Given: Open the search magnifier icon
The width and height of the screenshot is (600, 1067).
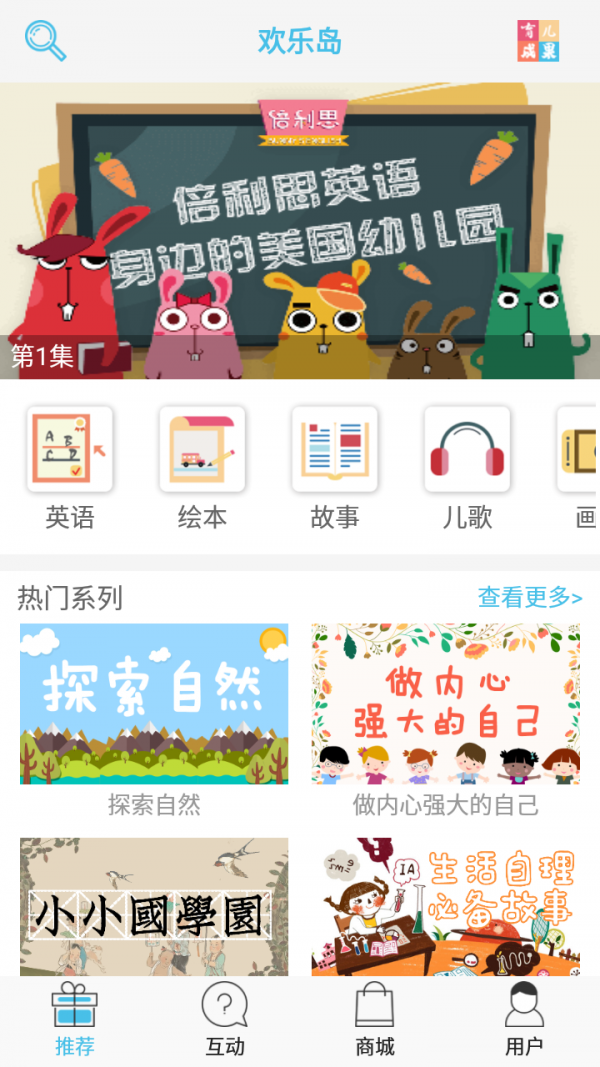Looking at the screenshot, I should [45, 41].
